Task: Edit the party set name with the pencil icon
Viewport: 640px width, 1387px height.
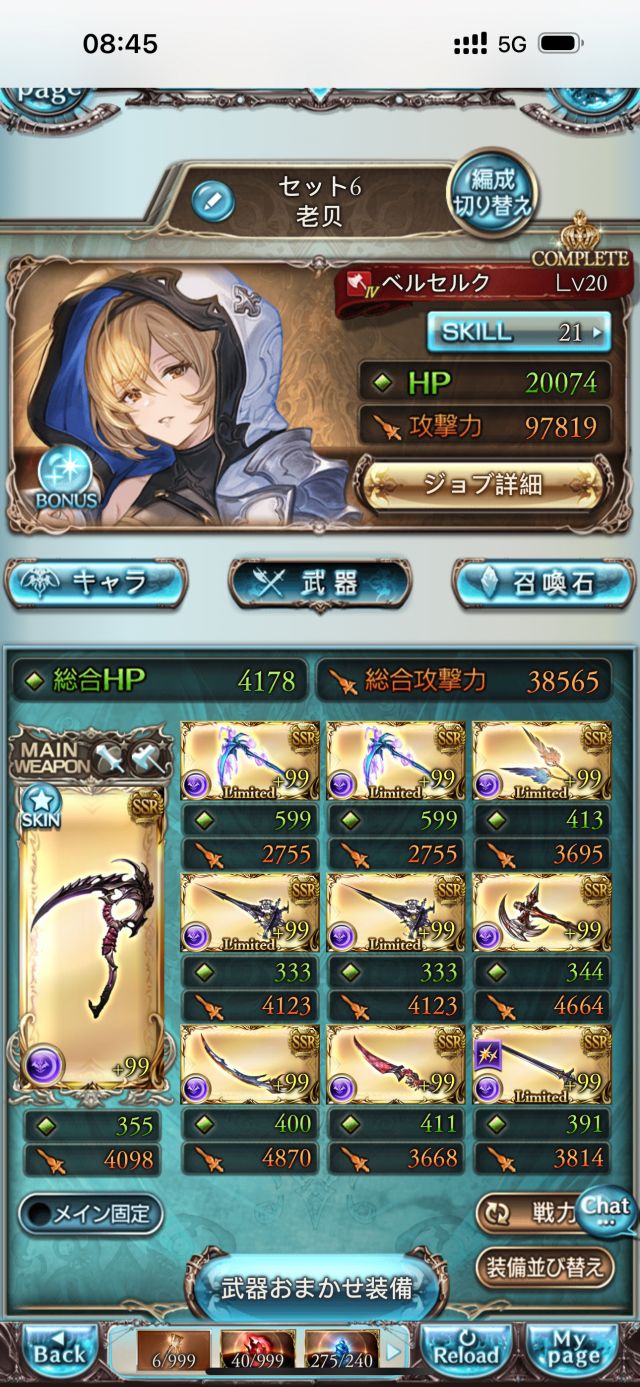Action: [x=212, y=200]
